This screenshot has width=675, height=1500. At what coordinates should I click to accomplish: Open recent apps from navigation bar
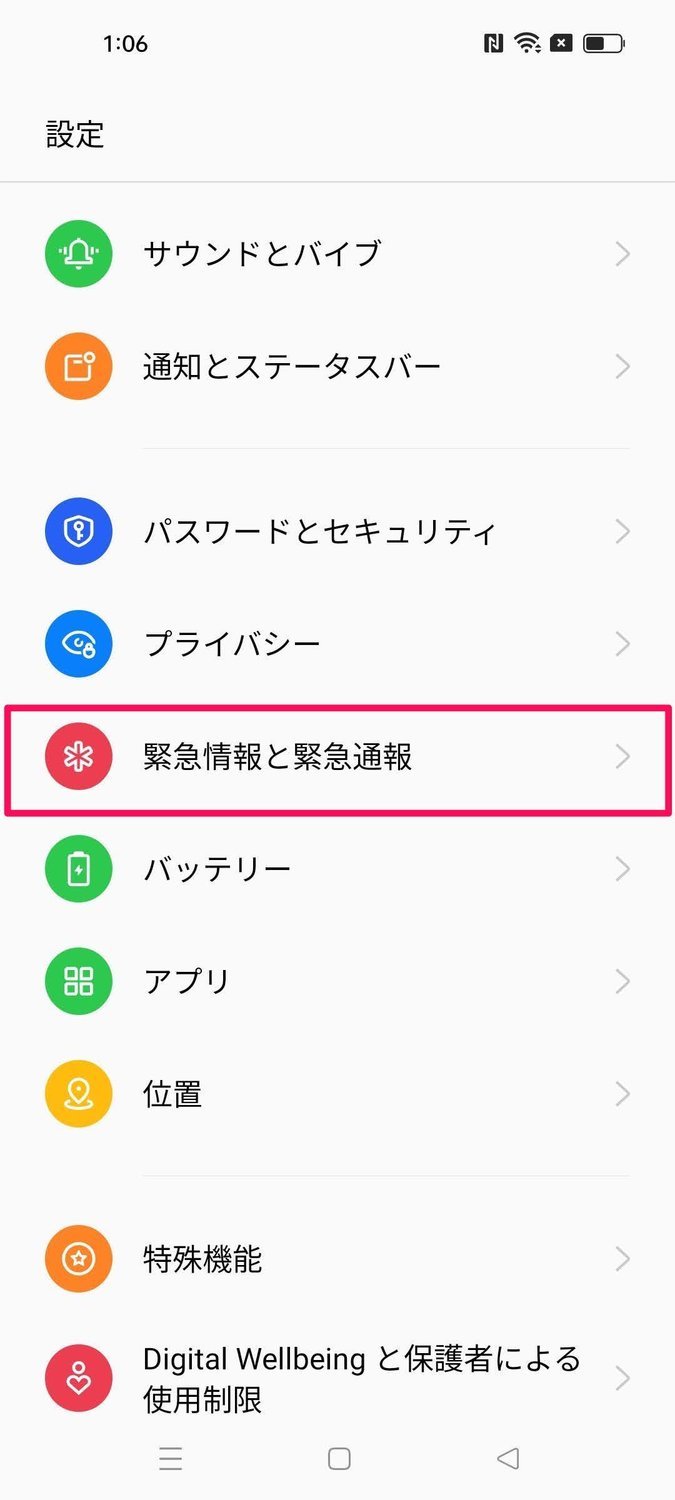171,1460
